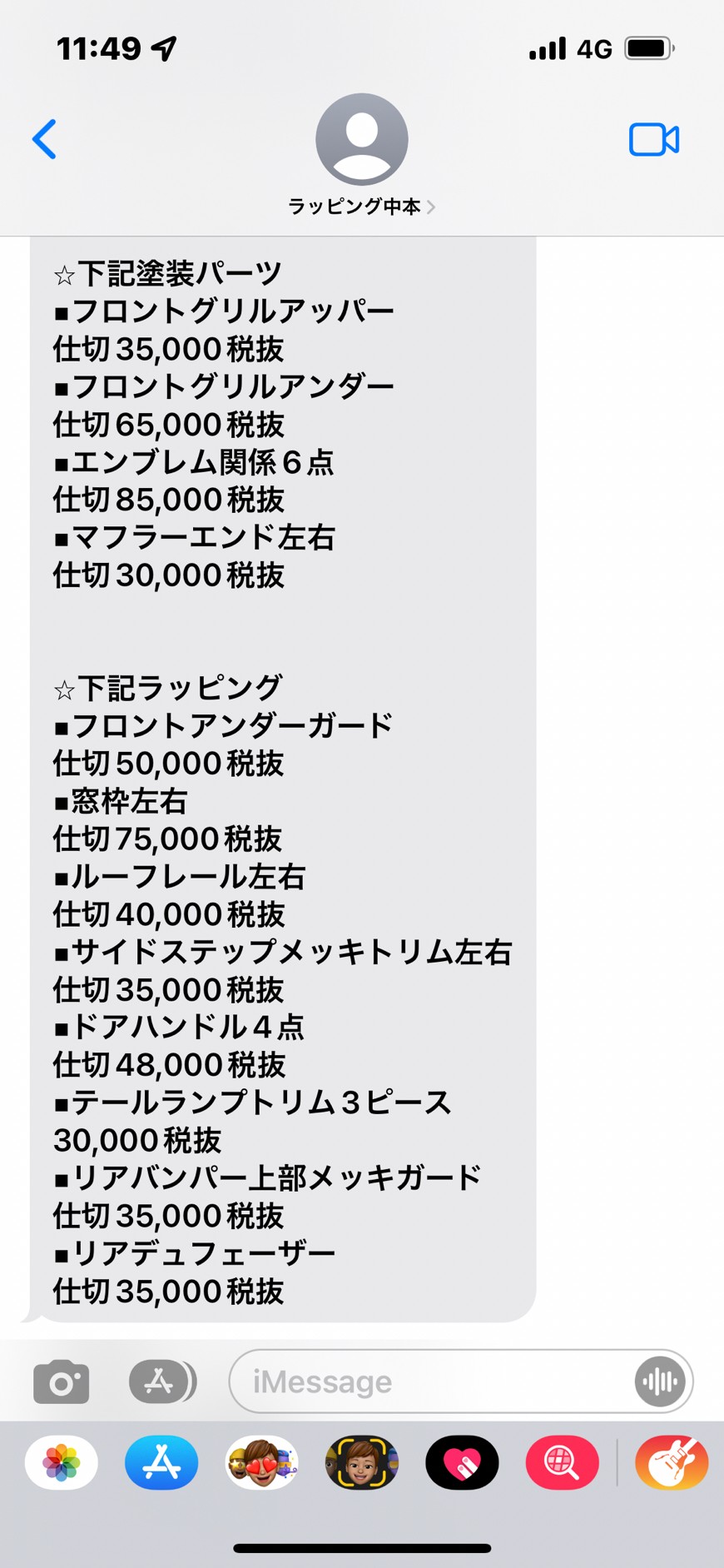This screenshot has height=1568, width=724.
Task: Open Digital Touch heart icon
Action: point(462,1462)
